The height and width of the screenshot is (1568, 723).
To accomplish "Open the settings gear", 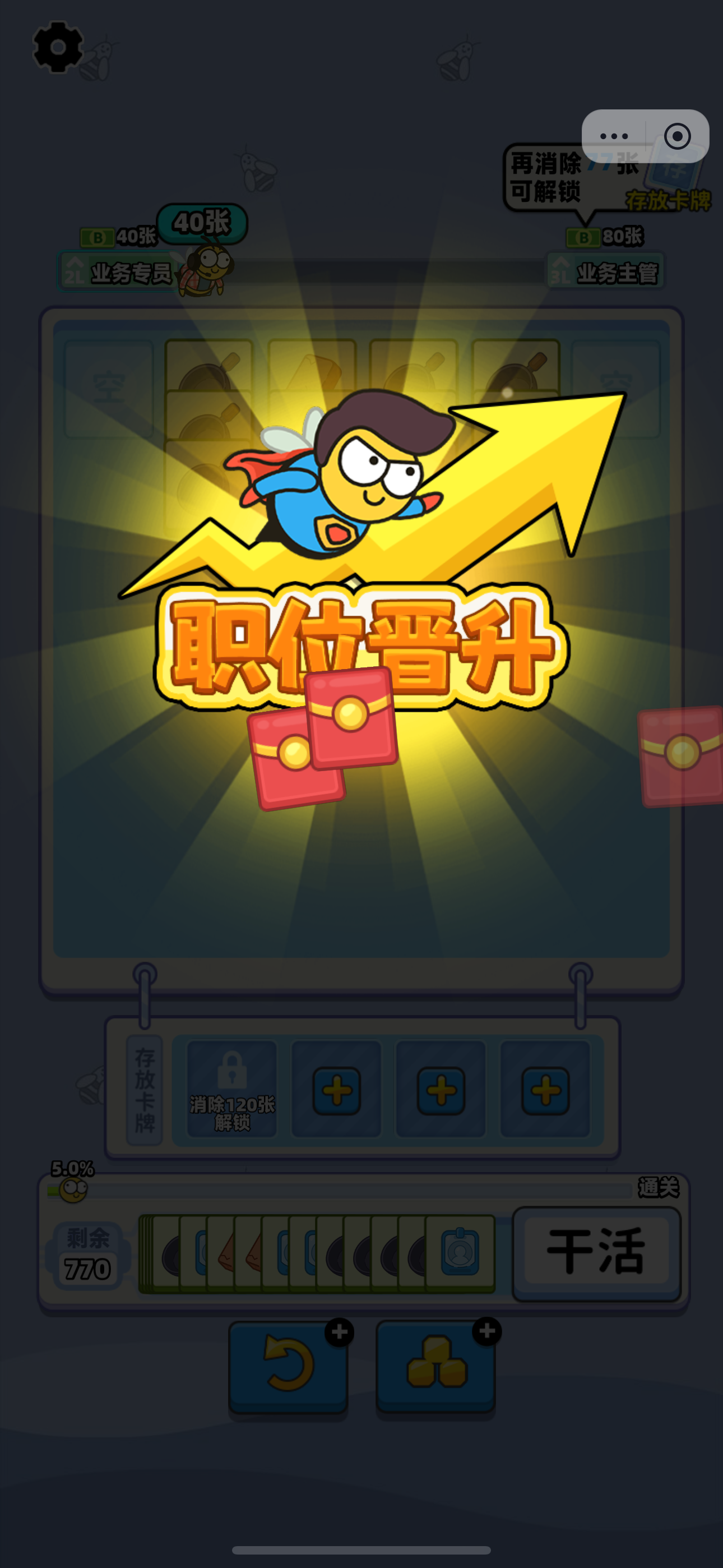I will click(58, 48).
